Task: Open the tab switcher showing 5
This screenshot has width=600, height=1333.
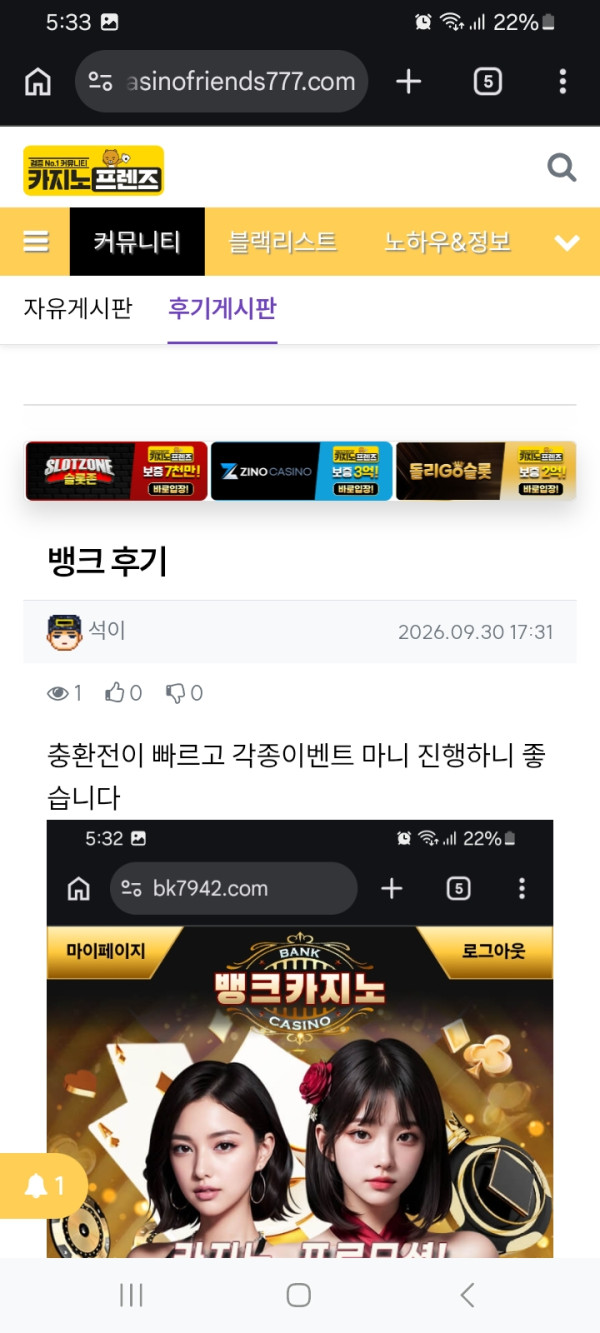Action: pos(487,82)
